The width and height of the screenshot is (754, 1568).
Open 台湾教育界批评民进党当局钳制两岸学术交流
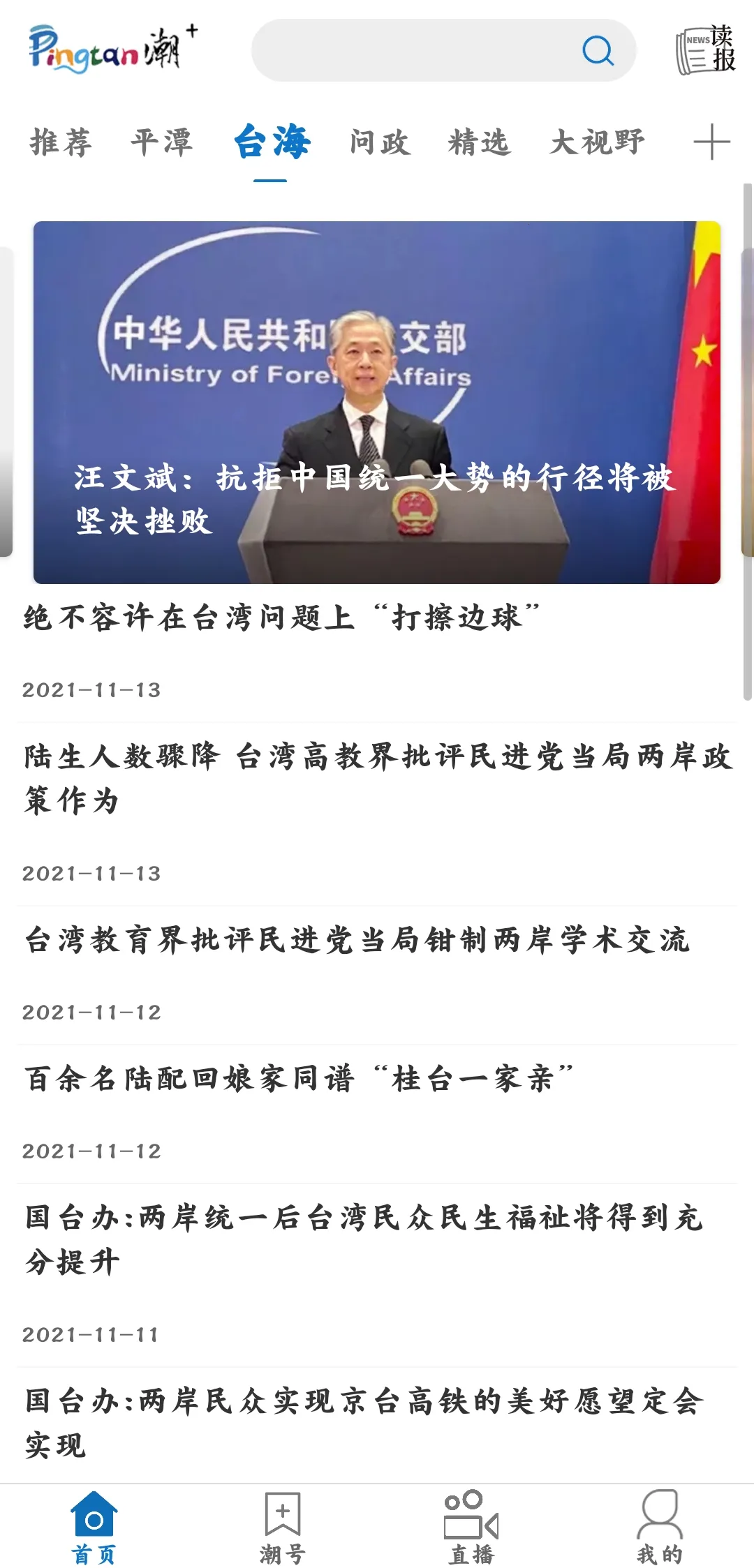coord(357,940)
